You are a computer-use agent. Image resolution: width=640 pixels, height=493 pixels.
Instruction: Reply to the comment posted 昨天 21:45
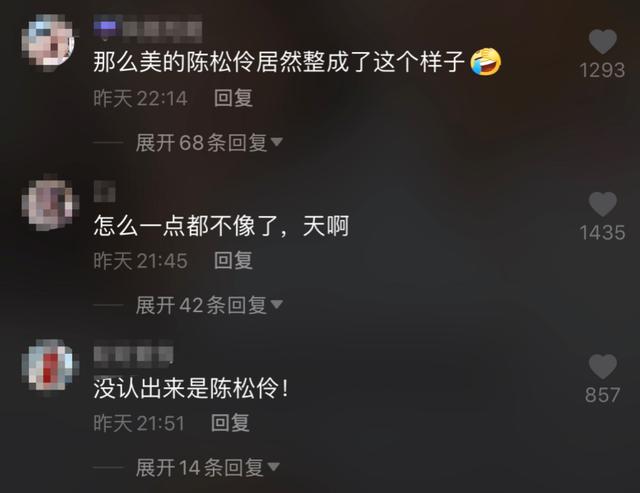click(x=233, y=260)
